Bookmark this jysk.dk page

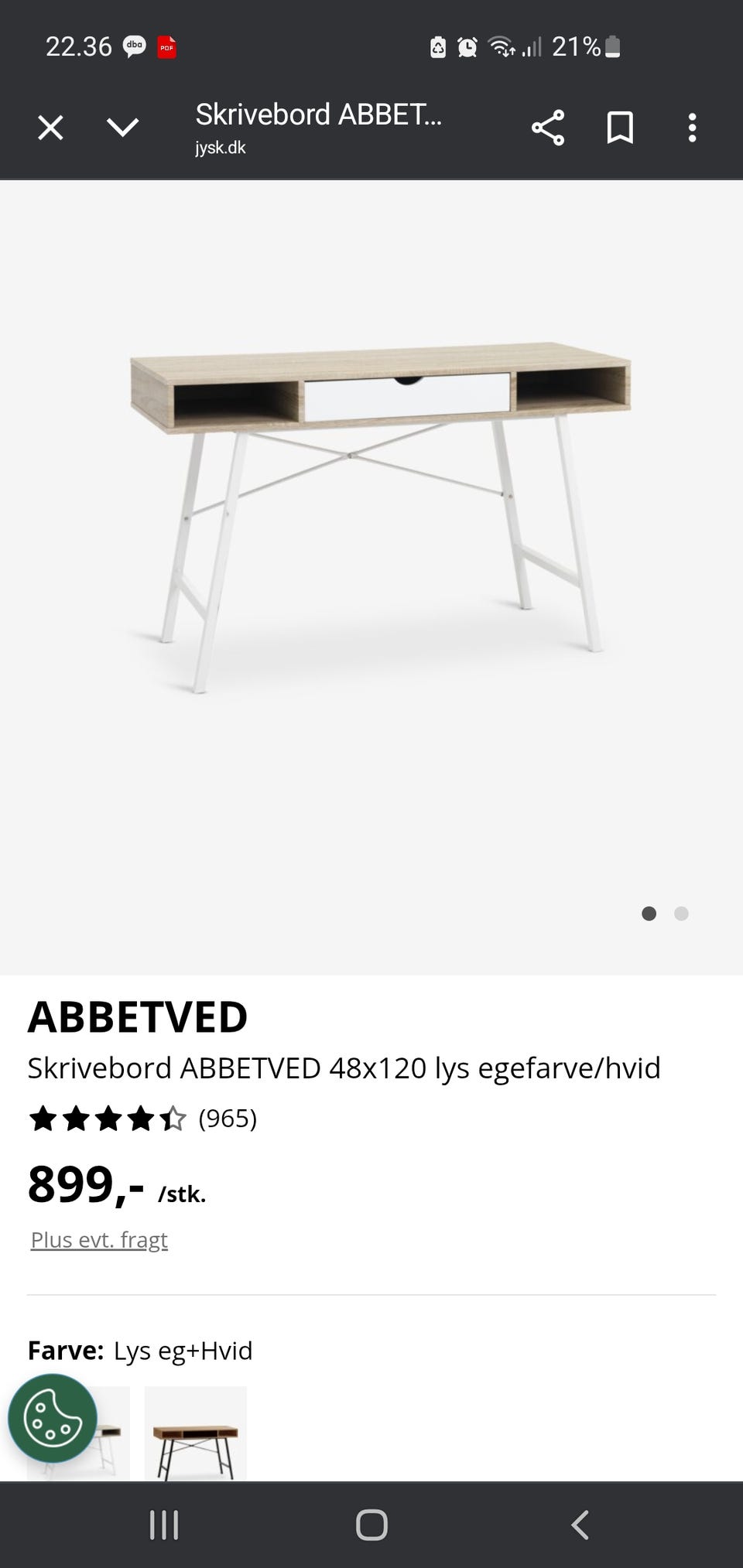pos(620,128)
